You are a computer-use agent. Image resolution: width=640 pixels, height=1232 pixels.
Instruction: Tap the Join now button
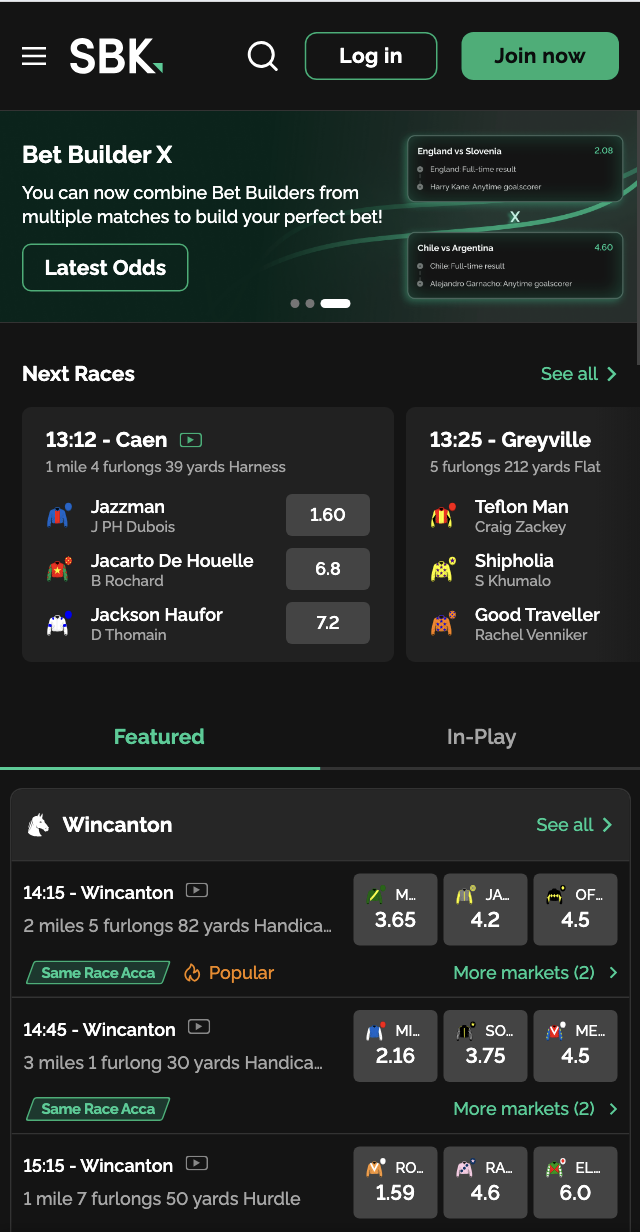(x=539, y=56)
